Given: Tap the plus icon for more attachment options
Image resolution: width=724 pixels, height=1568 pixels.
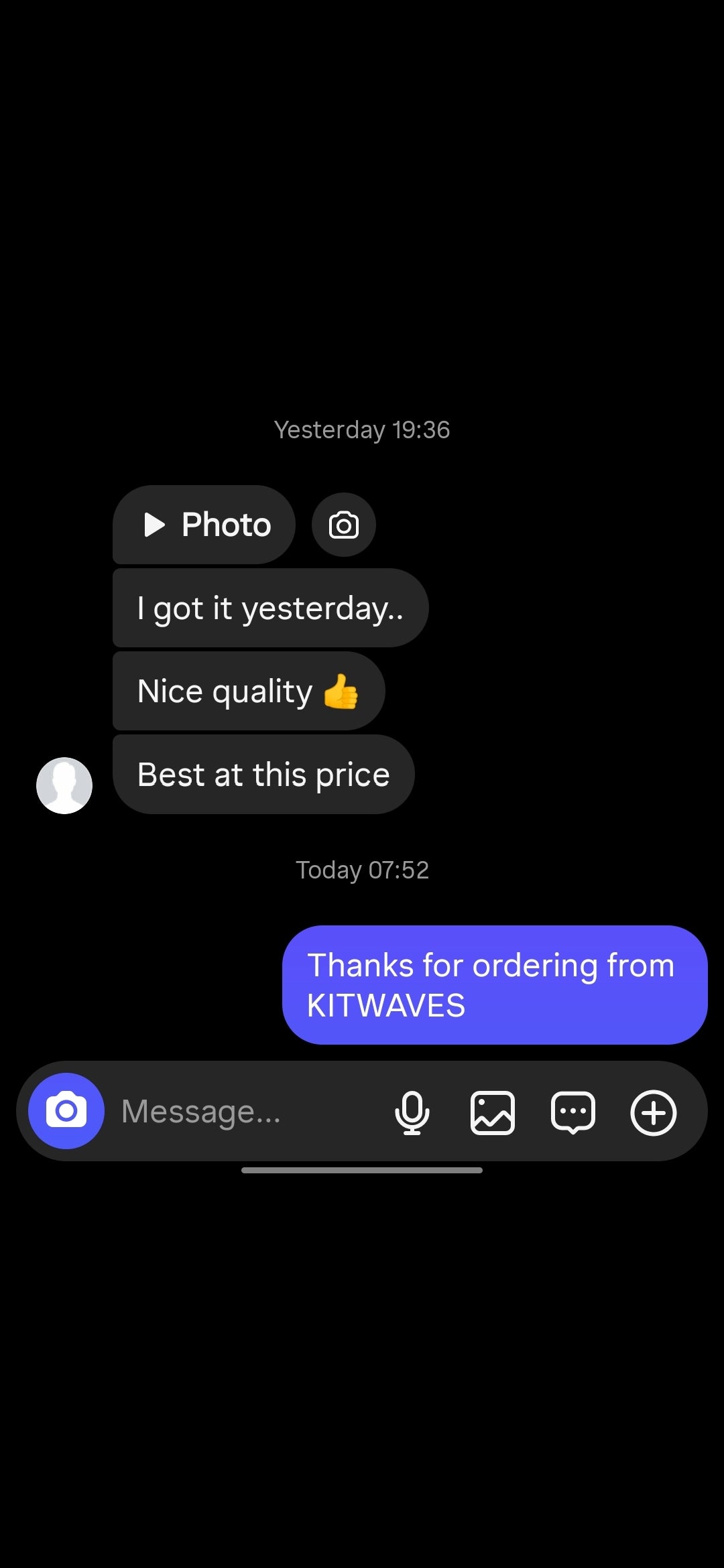Looking at the screenshot, I should pos(654,1110).
